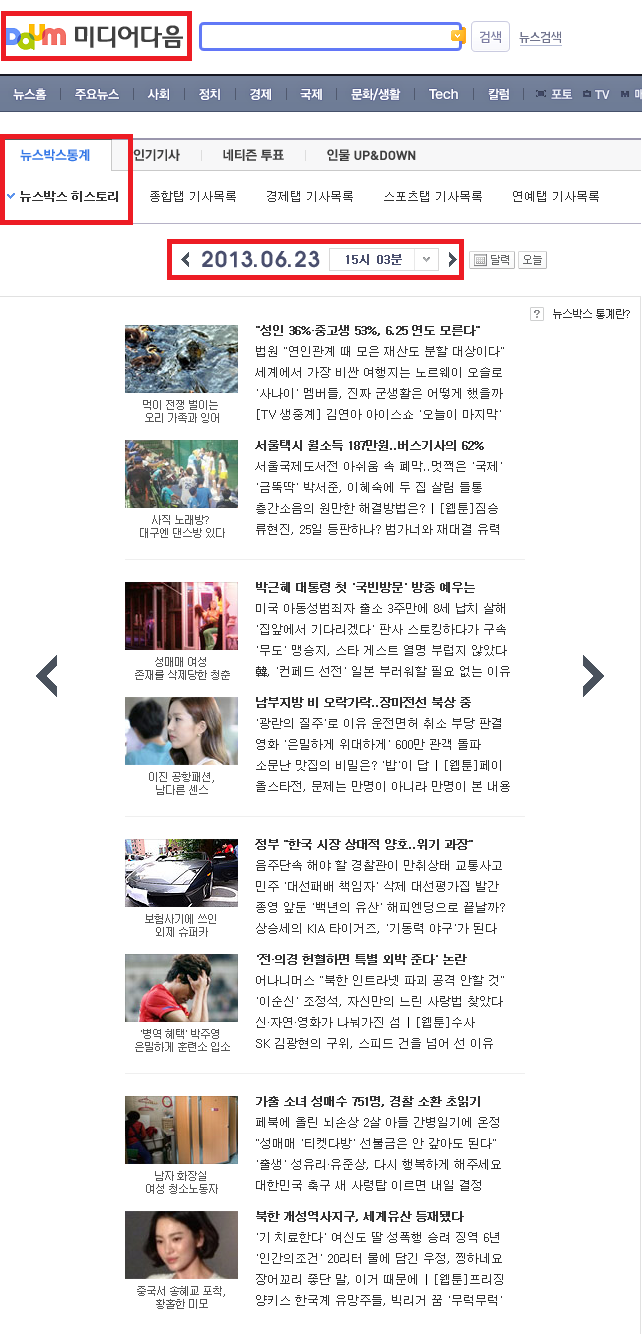Tap the search input field
The image size is (642, 1334).
click(325, 37)
